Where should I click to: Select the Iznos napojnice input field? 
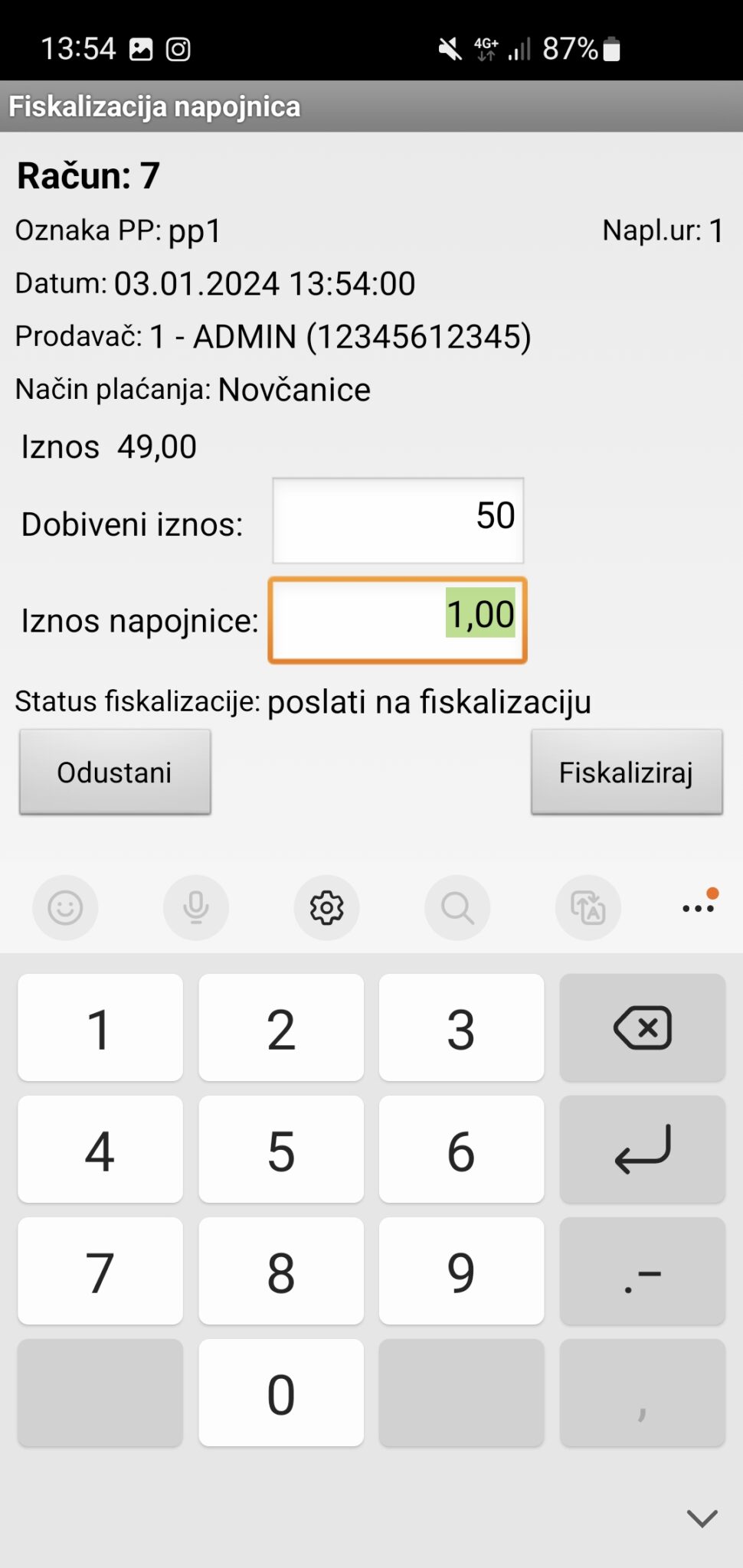[x=398, y=619]
